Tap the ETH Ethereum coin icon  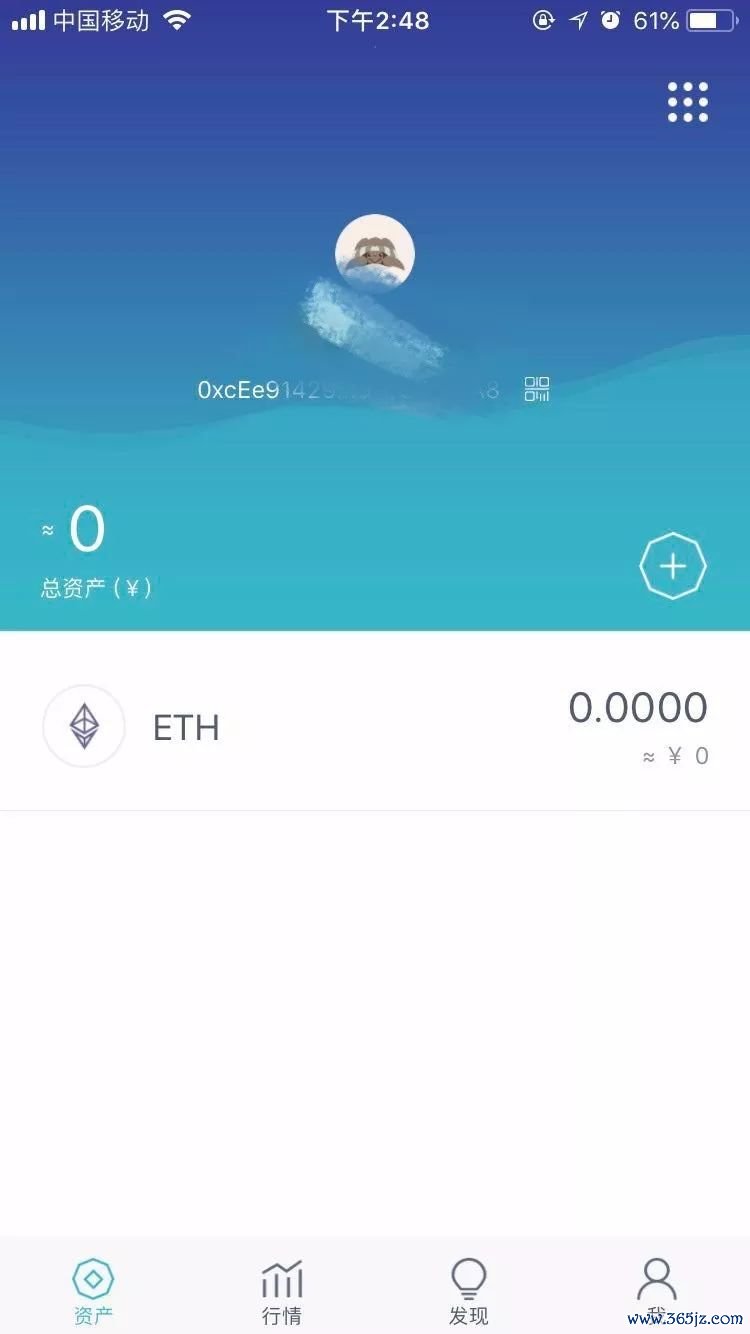click(x=84, y=726)
